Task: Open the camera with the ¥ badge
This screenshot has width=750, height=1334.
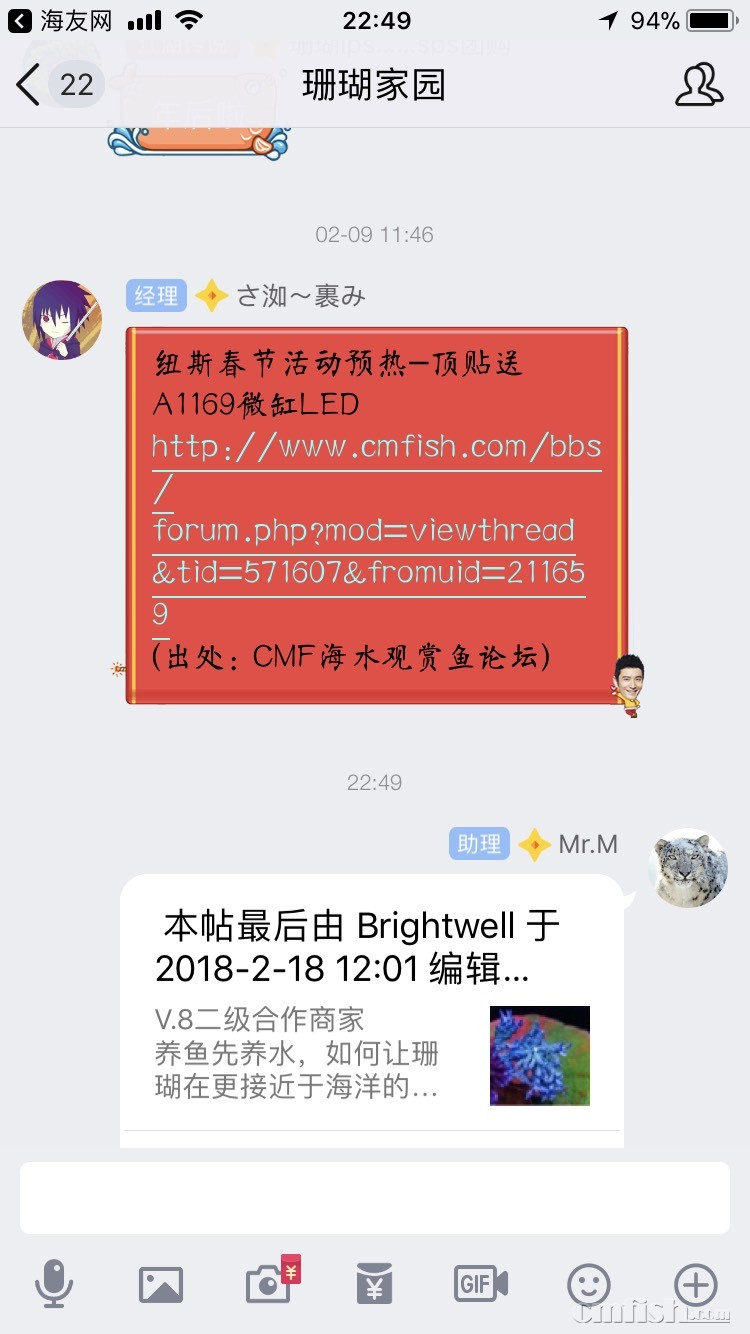Action: [x=268, y=1284]
